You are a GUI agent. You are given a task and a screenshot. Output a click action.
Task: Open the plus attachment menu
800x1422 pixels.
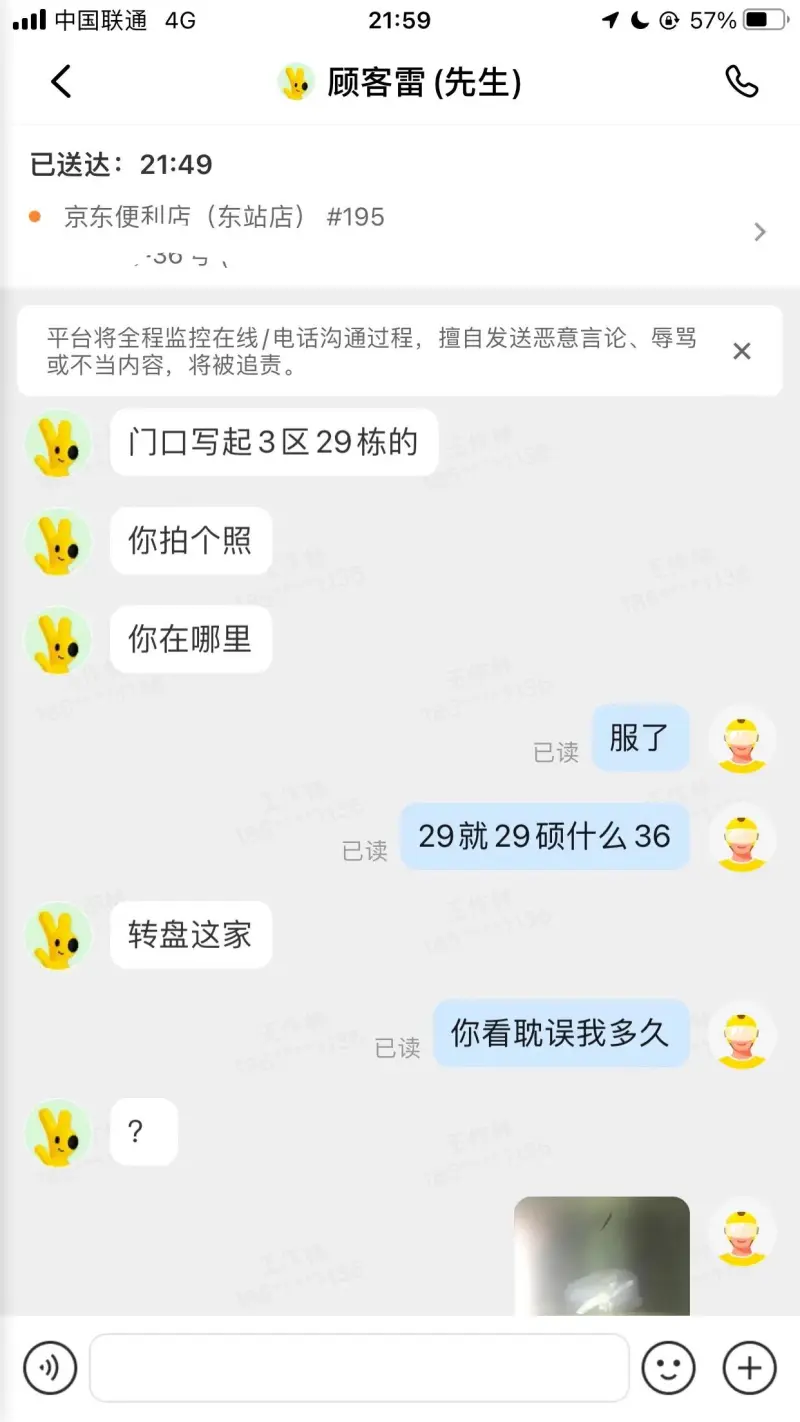pos(749,1367)
